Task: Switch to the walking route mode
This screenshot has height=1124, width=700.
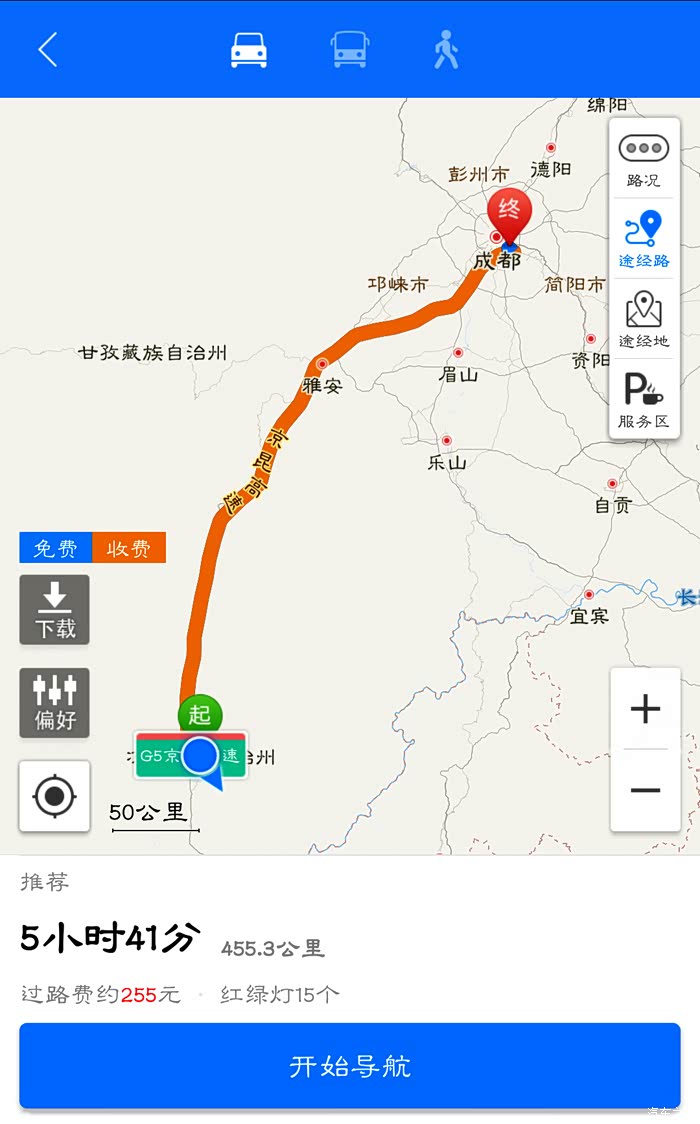Action: [446, 49]
